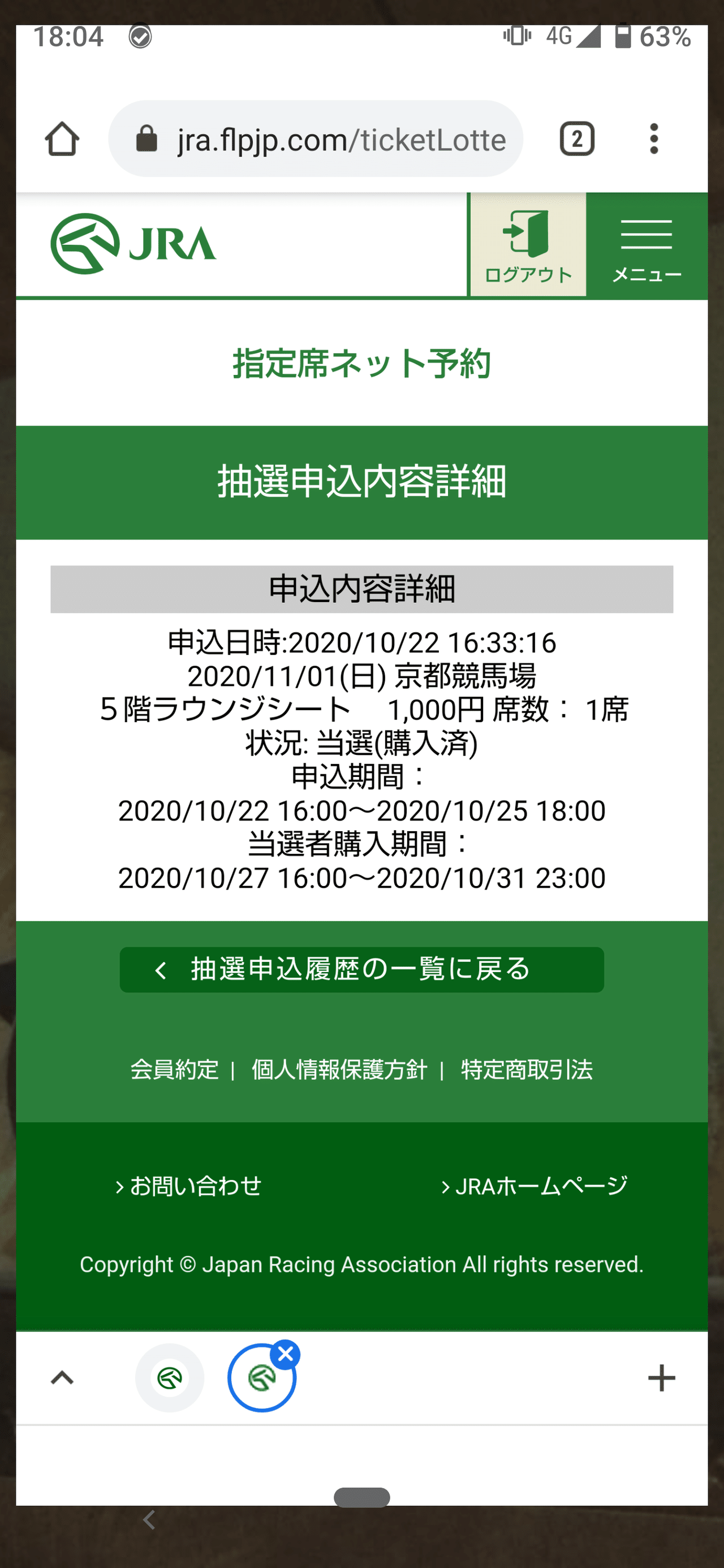Switch to the first JRA tab
Screen dimensions: 724x1568
[170, 1377]
